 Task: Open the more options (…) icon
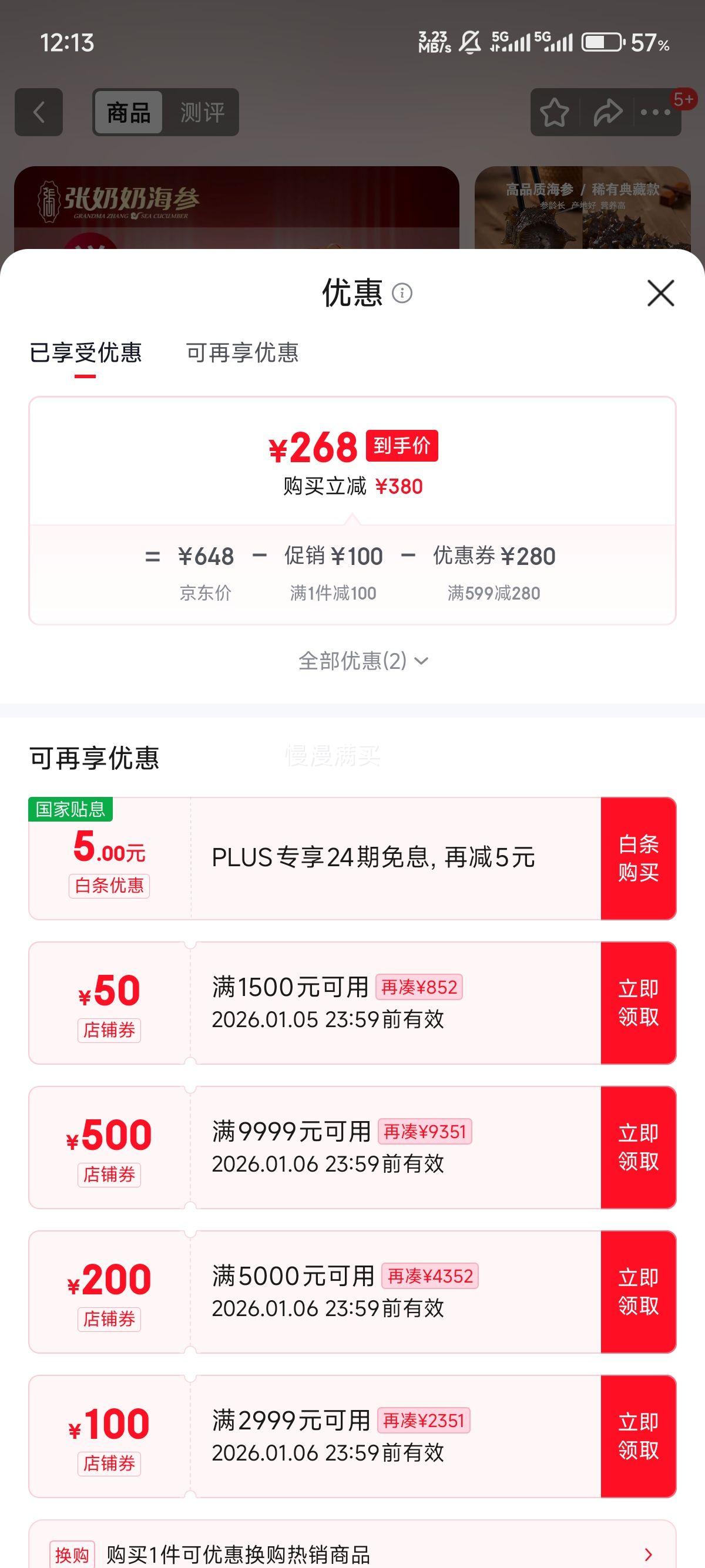point(656,112)
